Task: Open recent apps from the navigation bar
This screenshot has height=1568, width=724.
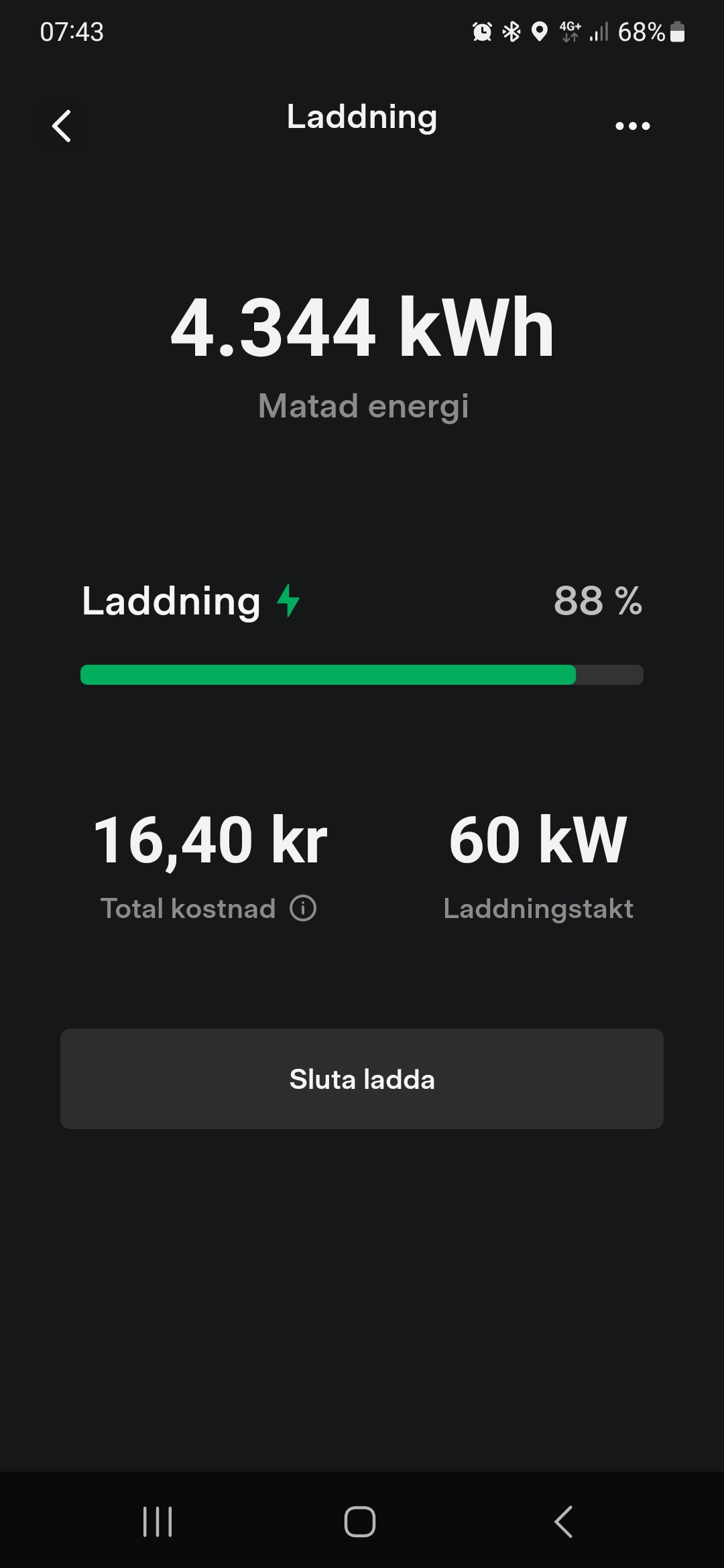Action: point(158,1521)
